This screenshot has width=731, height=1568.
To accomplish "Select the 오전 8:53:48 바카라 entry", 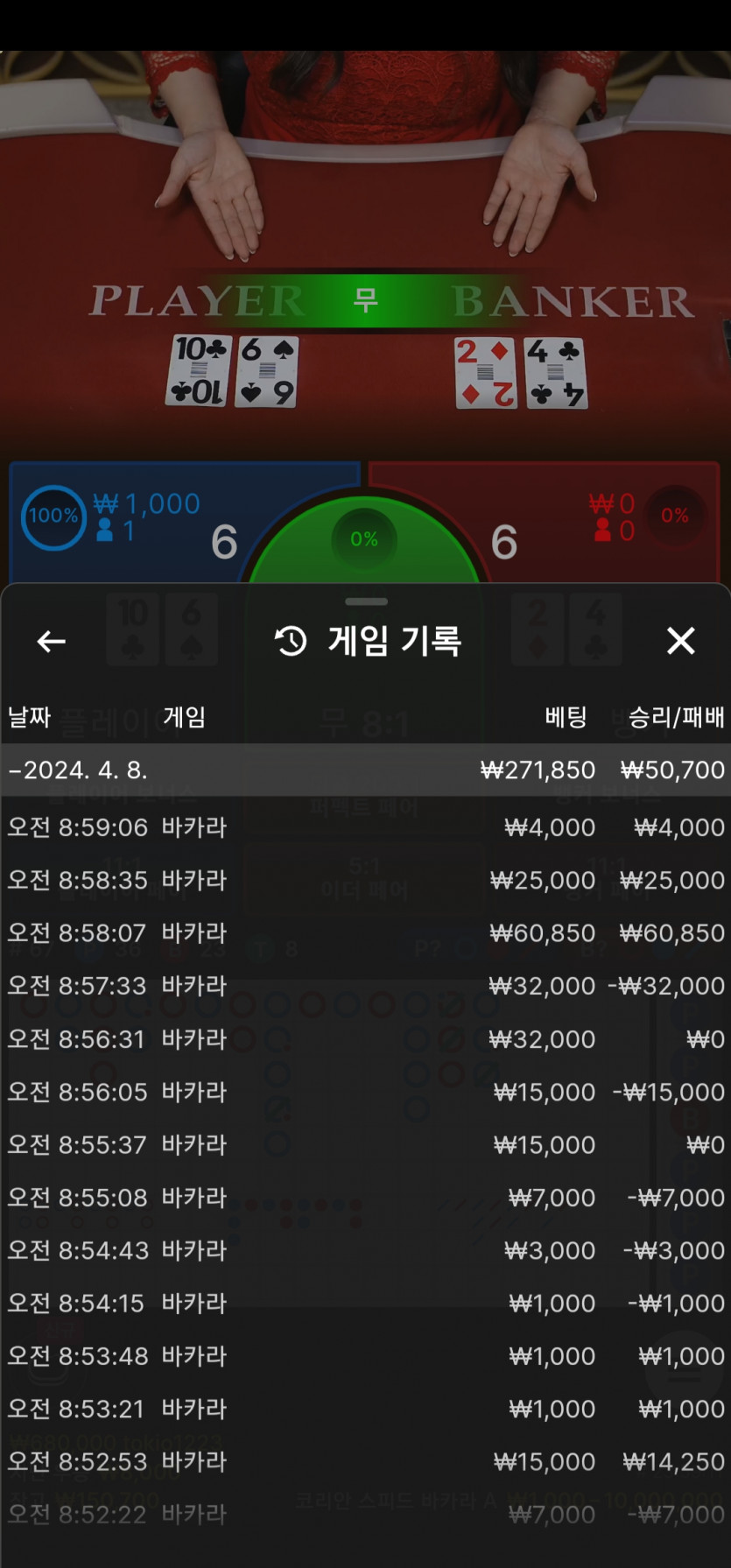I will tap(365, 1356).
